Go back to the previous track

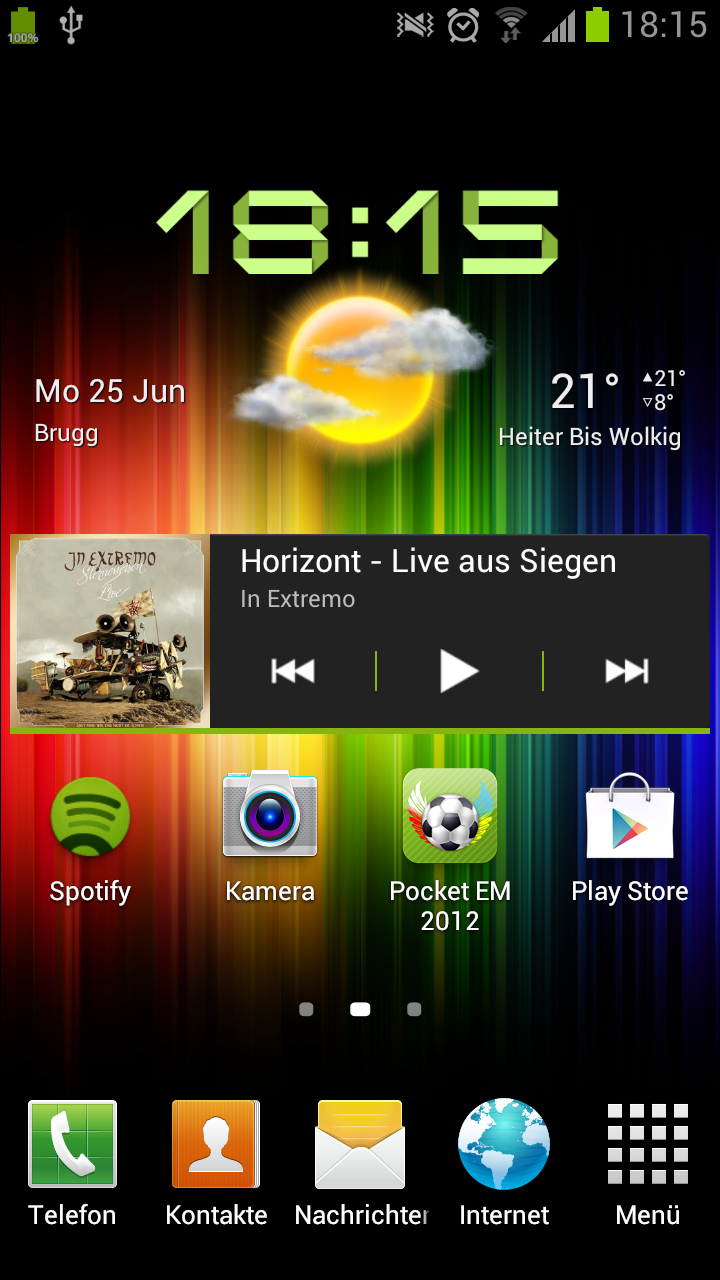pyautogui.click(x=293, y=671)
